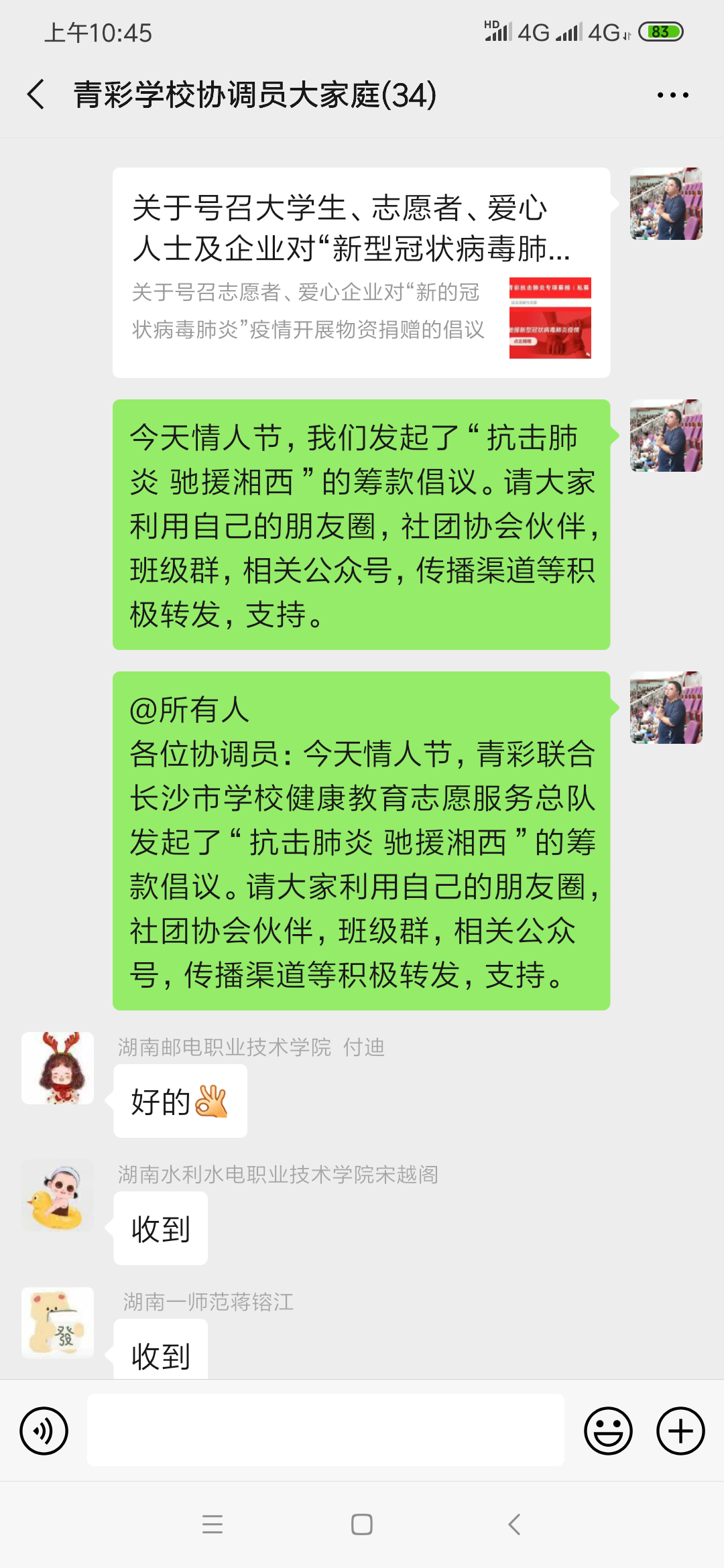Image resolution: width=724 pixels, height=1568 pixels.
Task: View profile of 湖南邮电职业技术学院 付迪
Action: 58,1068
